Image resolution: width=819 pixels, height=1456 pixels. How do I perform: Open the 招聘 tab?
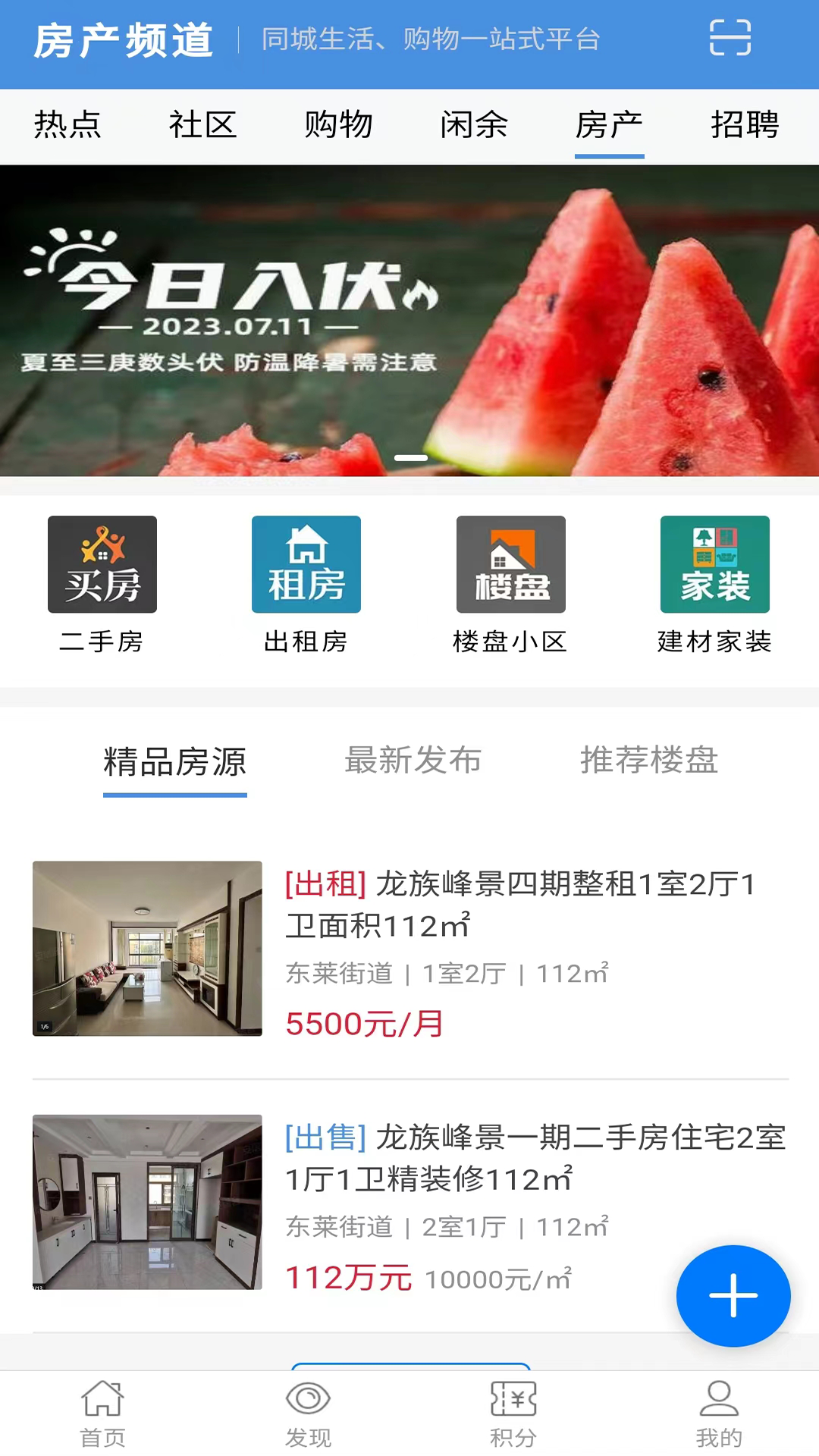744,127
